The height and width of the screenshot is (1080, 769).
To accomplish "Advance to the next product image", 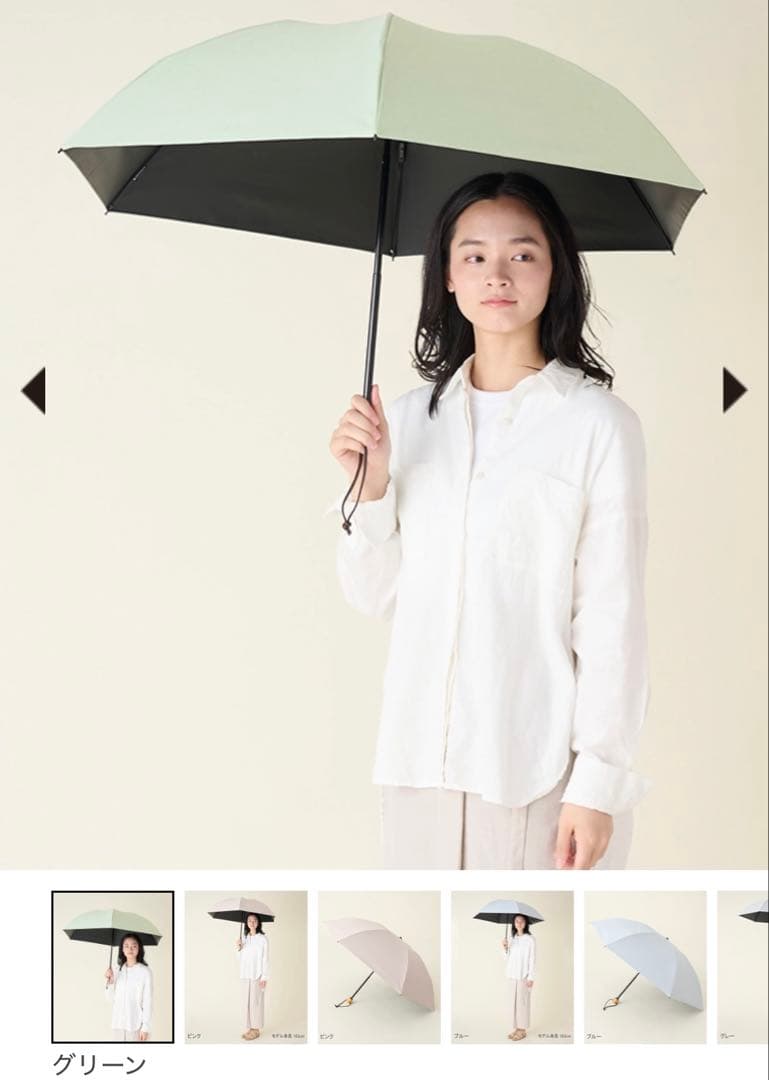I will (735, 390).
